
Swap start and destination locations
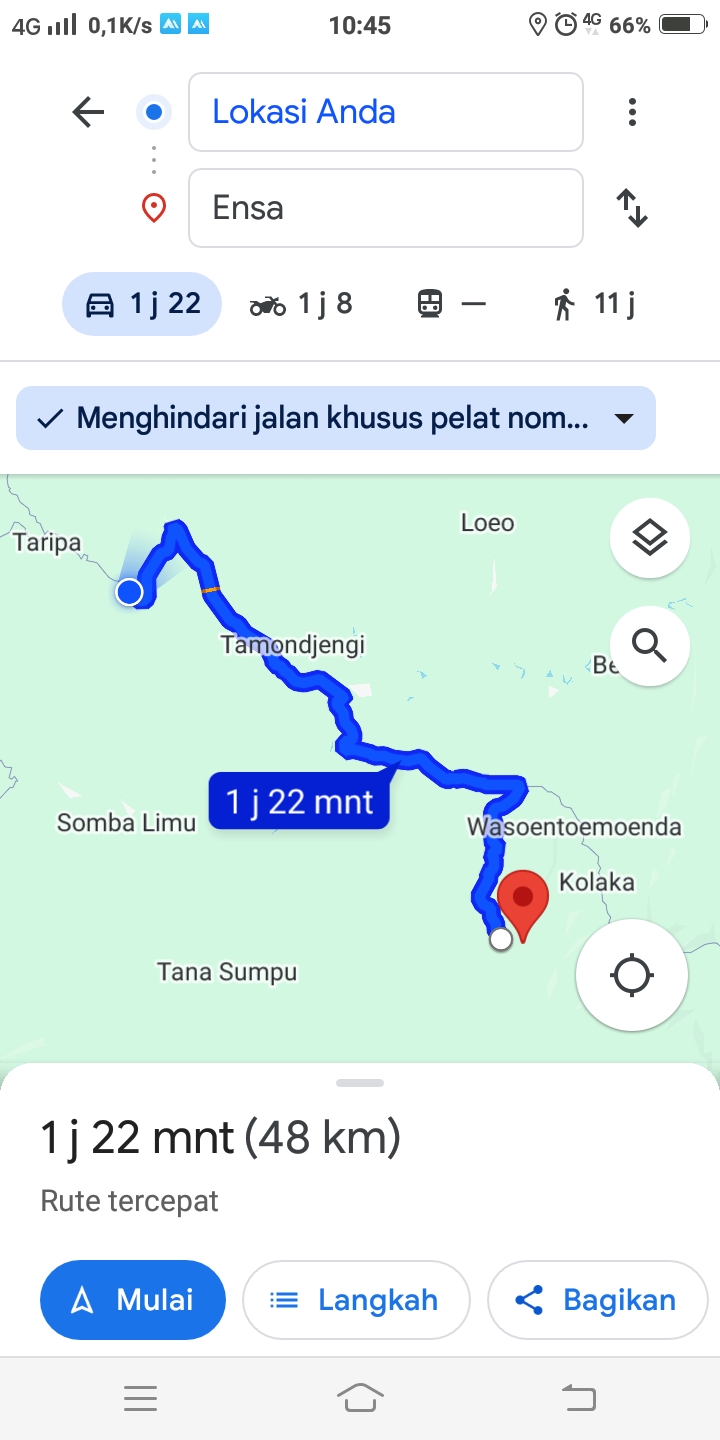tap(632, 208)
